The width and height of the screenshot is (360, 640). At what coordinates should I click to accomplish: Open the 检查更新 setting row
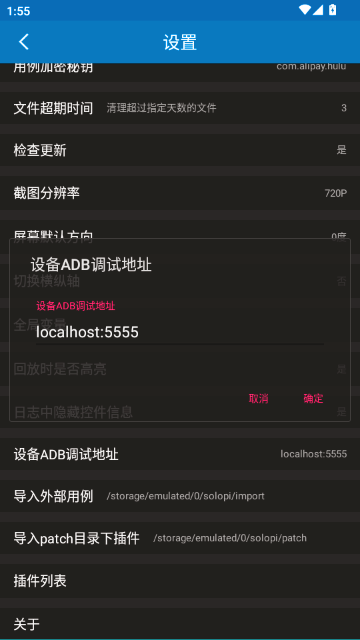[180, 150]
